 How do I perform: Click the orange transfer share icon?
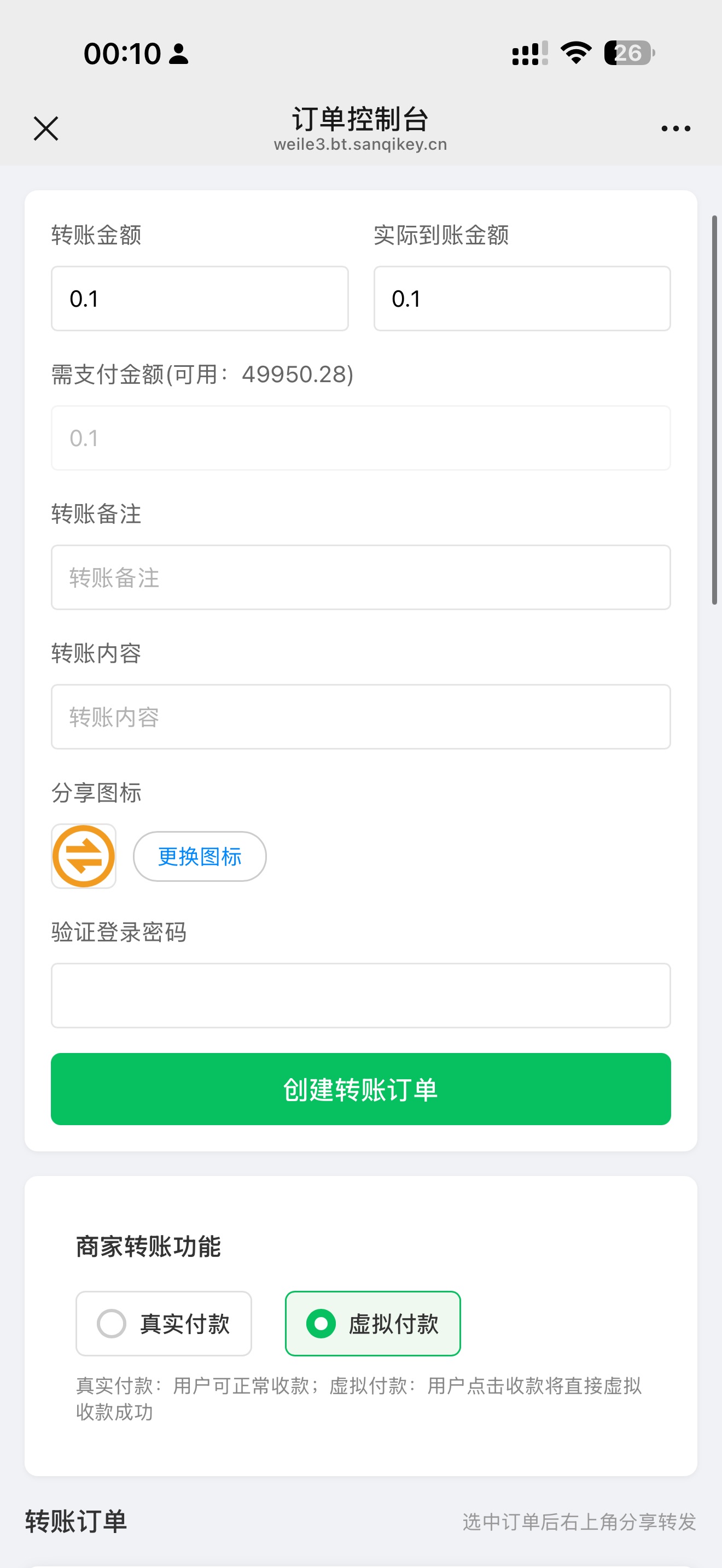point(83,856)
